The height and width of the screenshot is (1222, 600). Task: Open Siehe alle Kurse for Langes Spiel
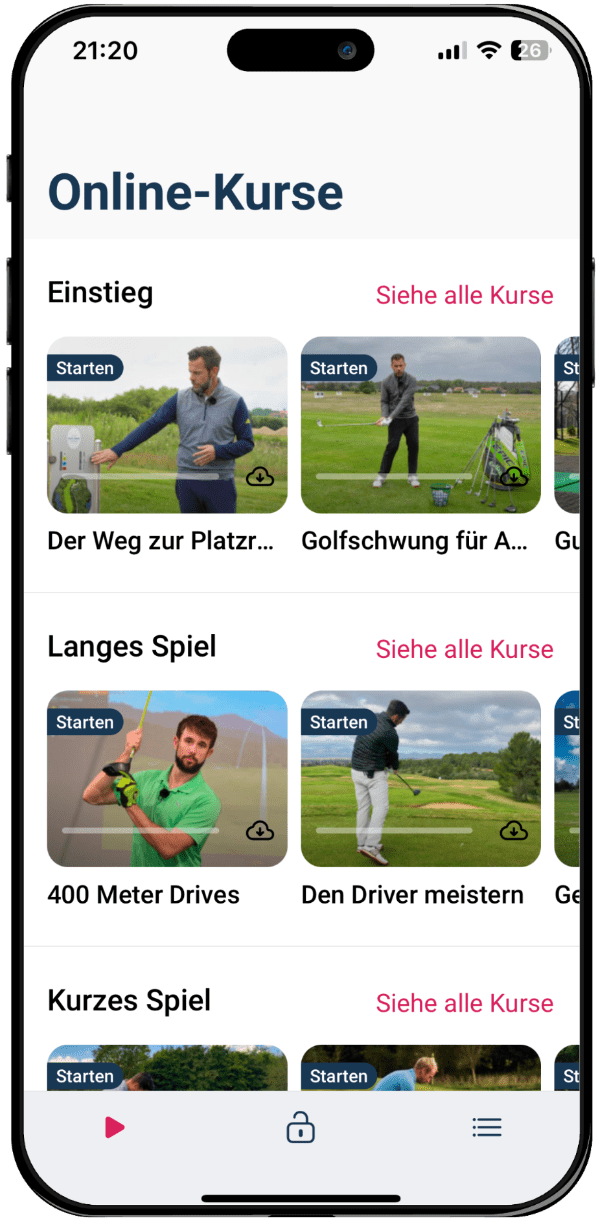coord(464,649)
